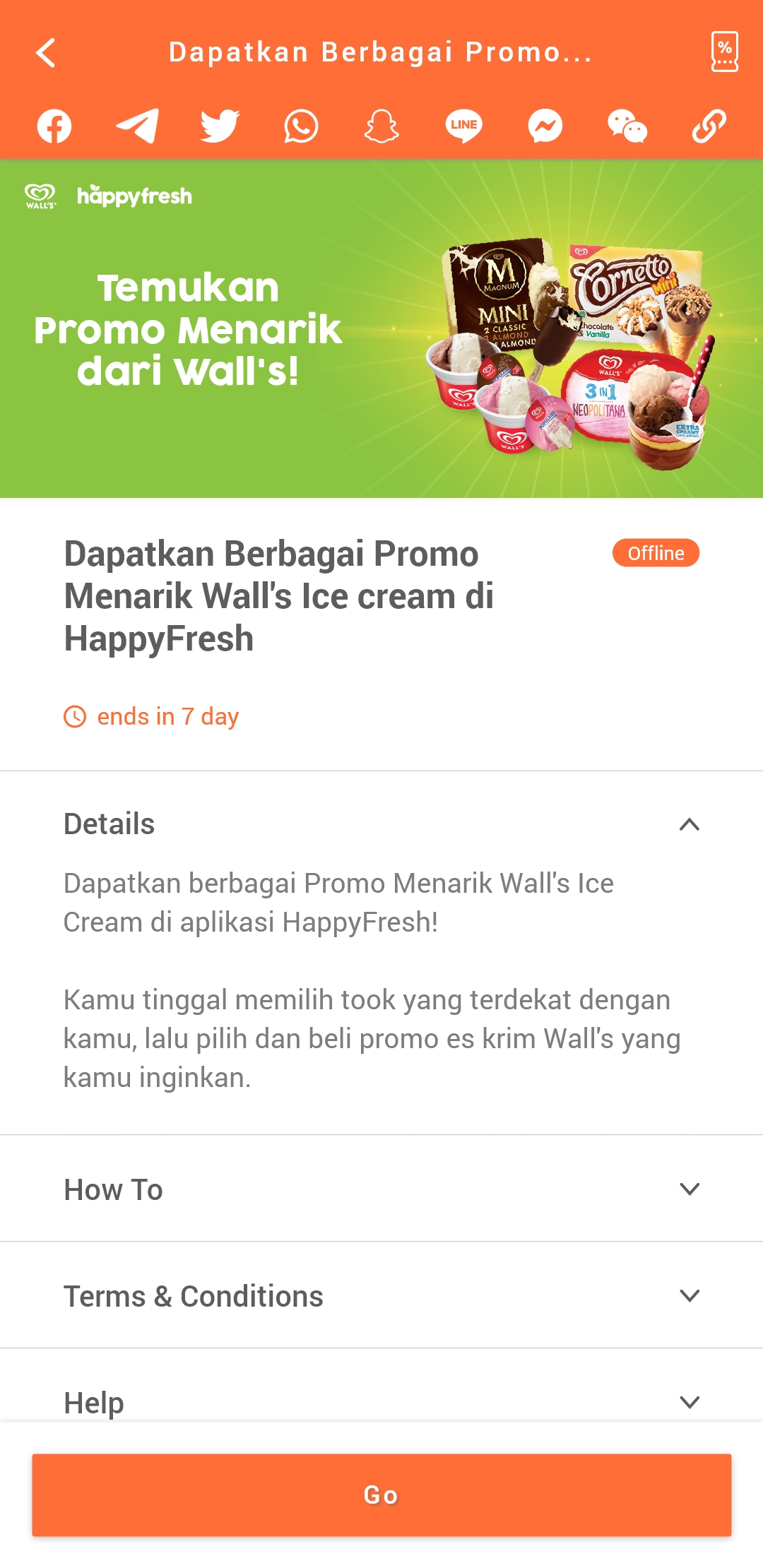Share promo on Snapchat
Viewport: 763px width, 1568px height.
[381, 126]
